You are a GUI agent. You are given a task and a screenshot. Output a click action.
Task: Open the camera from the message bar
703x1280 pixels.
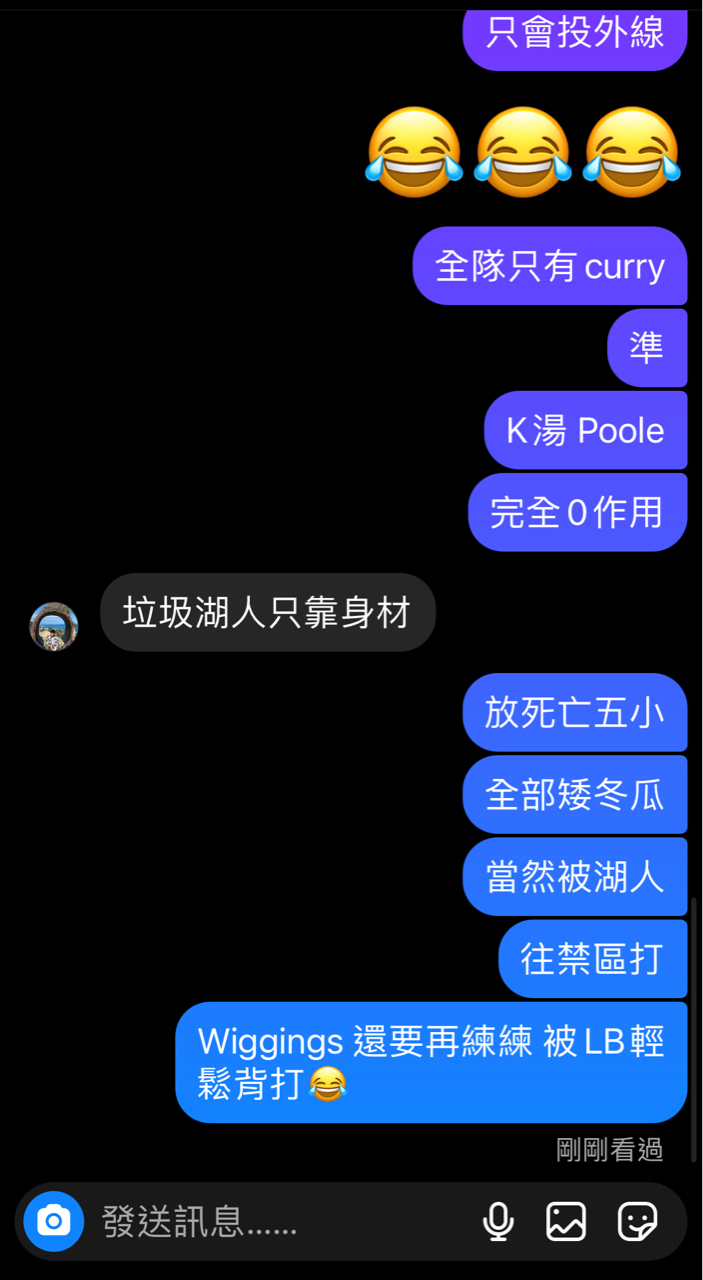[54, 1221]
